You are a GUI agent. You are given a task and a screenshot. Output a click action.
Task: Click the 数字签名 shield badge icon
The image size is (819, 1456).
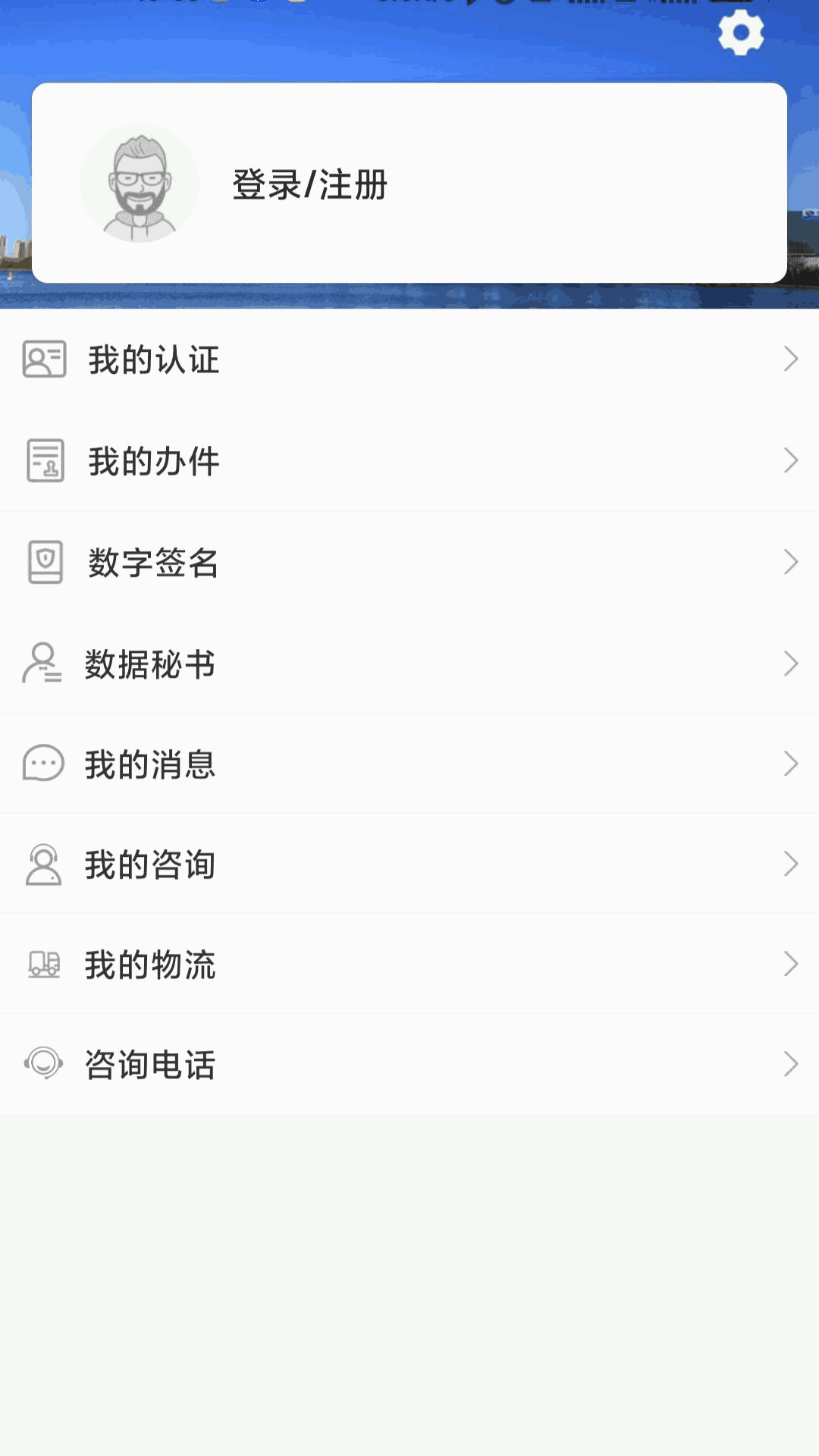(x=43, y=562)
